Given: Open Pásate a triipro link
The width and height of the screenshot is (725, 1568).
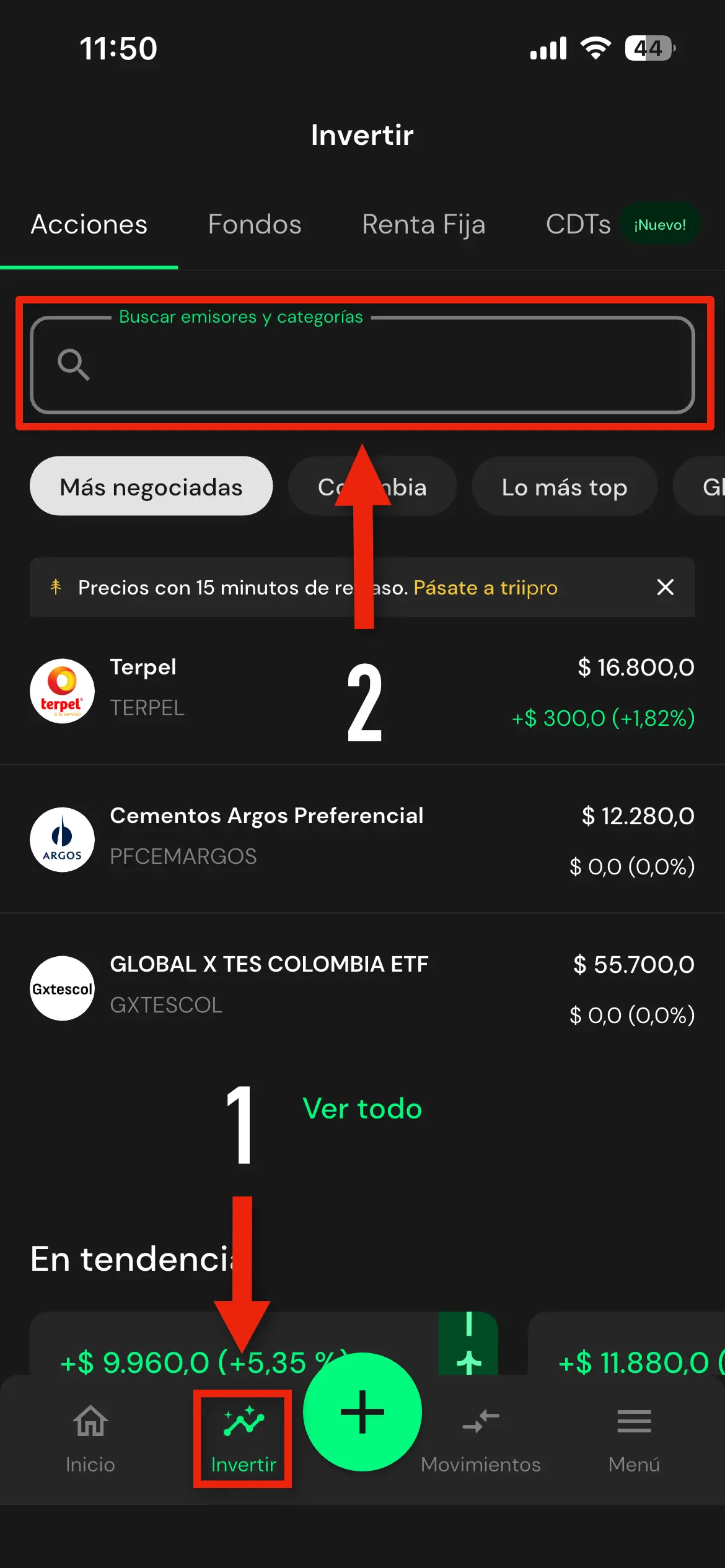Looking at the screenshot, I should (485, 587).
